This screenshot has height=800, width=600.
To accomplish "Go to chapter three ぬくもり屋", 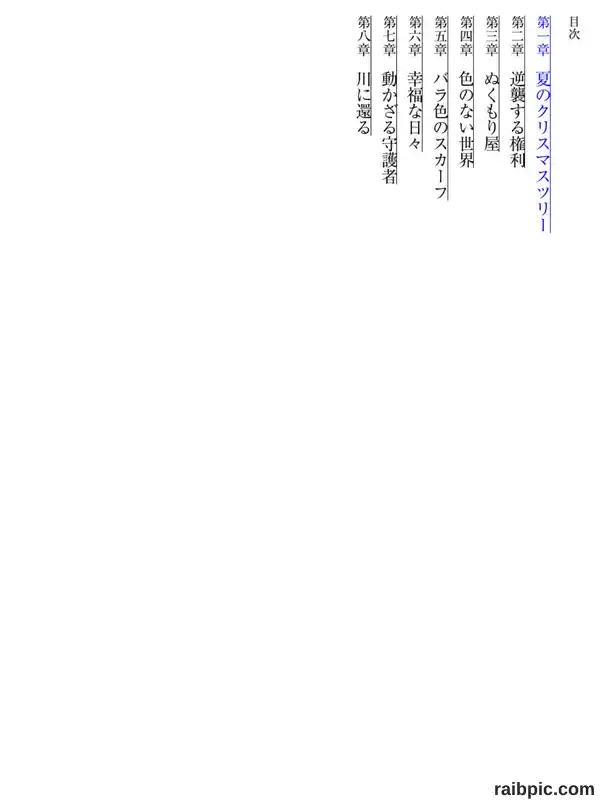I will click(x=492, y=84).
